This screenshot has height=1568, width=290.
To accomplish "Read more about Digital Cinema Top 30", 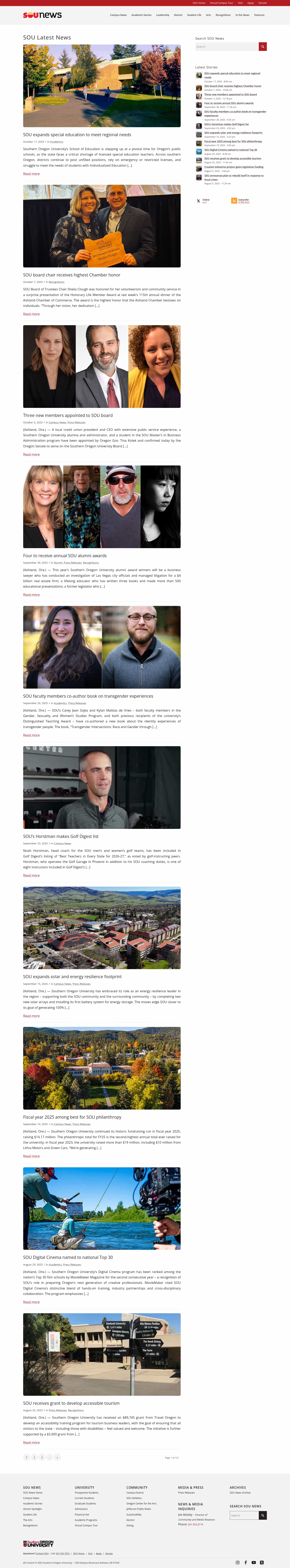I will pos(31,1302).
